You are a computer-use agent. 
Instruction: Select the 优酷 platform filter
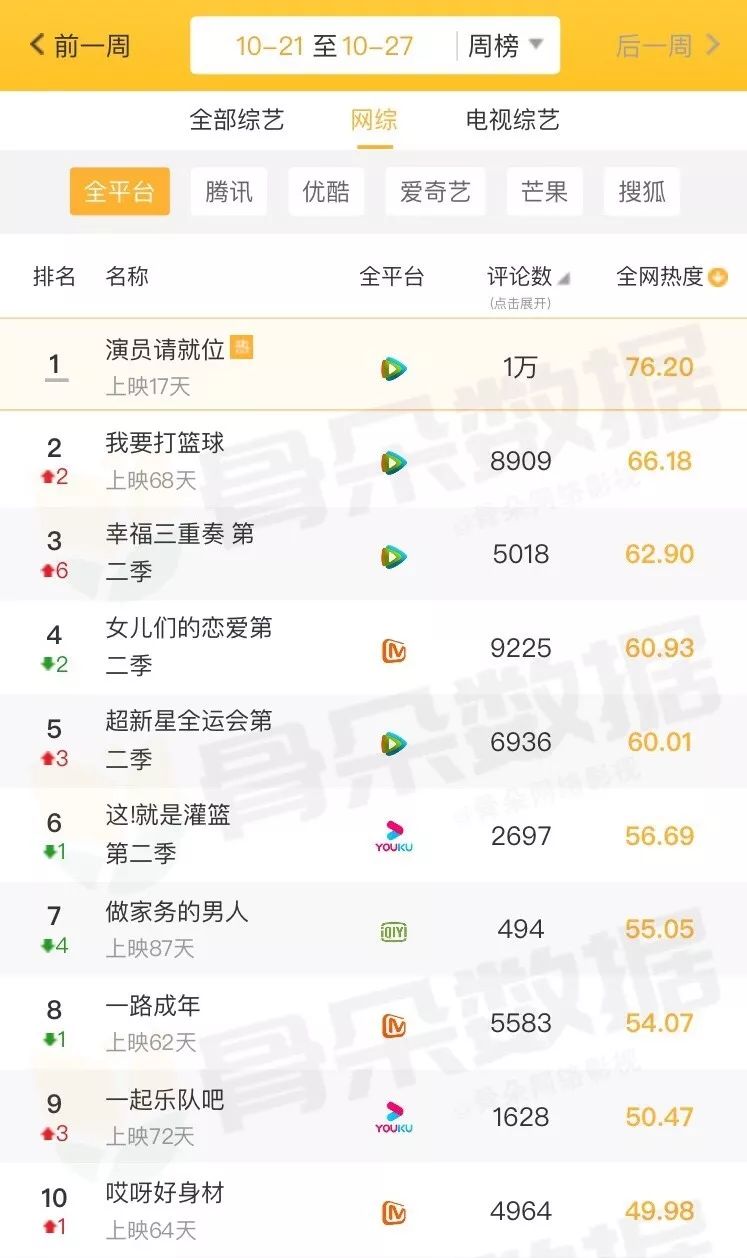[x=326, y=191]
